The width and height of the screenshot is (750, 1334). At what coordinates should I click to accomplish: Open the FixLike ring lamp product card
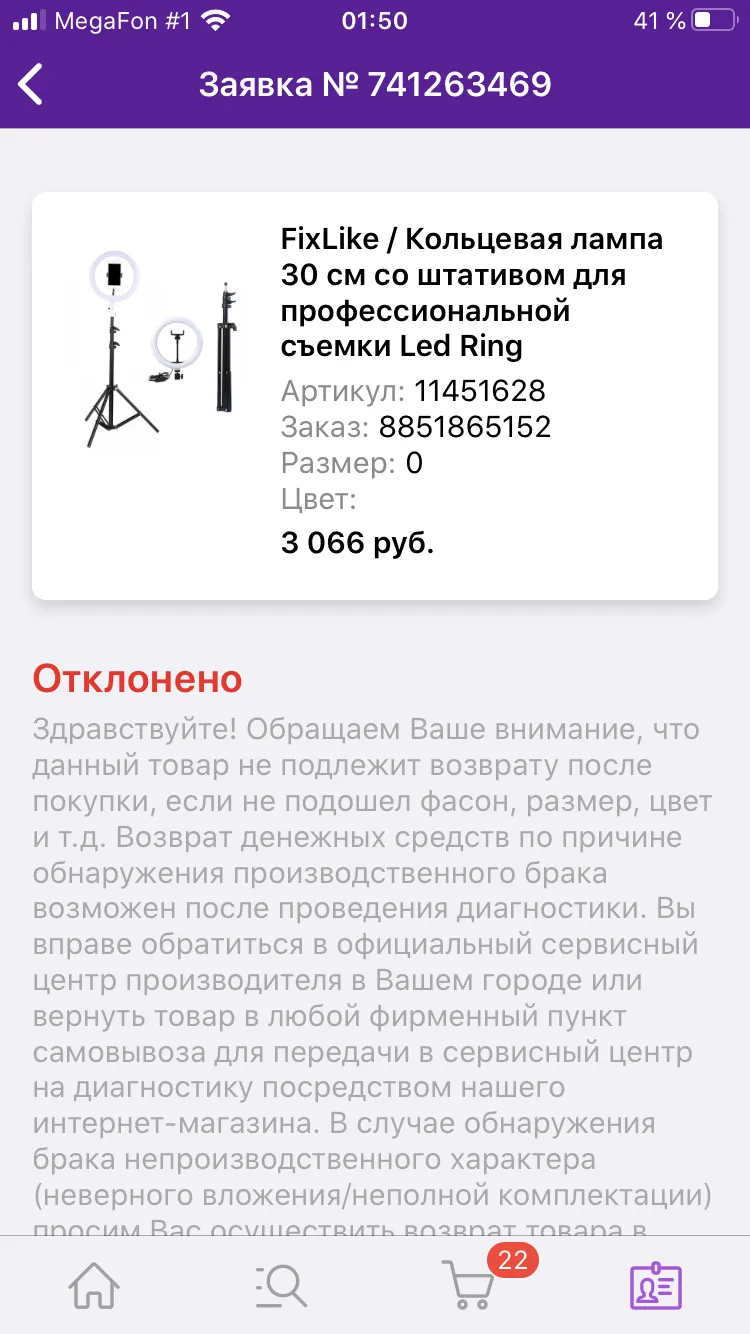pyautogui.click(x=375, y=396)
